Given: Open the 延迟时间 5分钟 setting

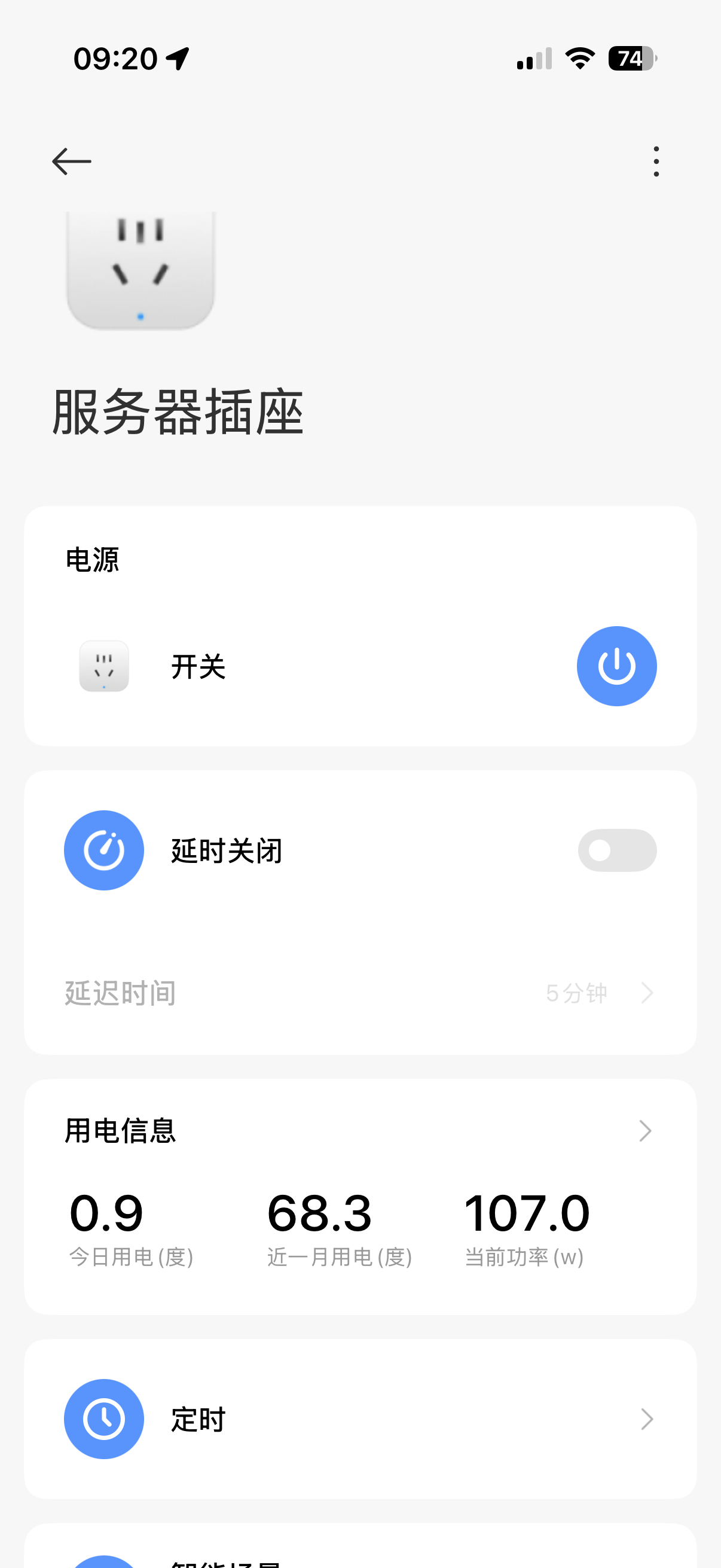Looking at the screenshot, I should pyautogui.click(x=360, y=993).
